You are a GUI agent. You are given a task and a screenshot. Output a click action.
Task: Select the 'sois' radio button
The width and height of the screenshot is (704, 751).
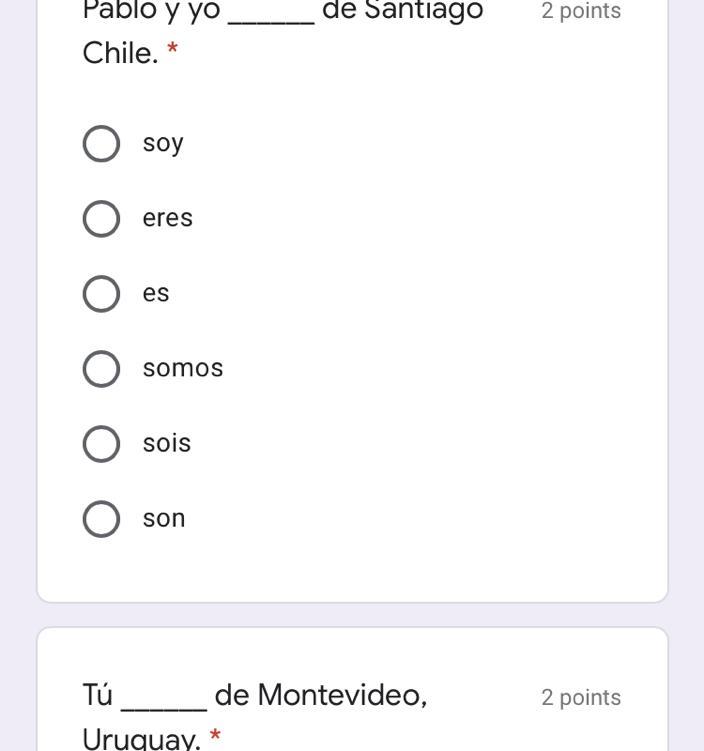[101, 443]
